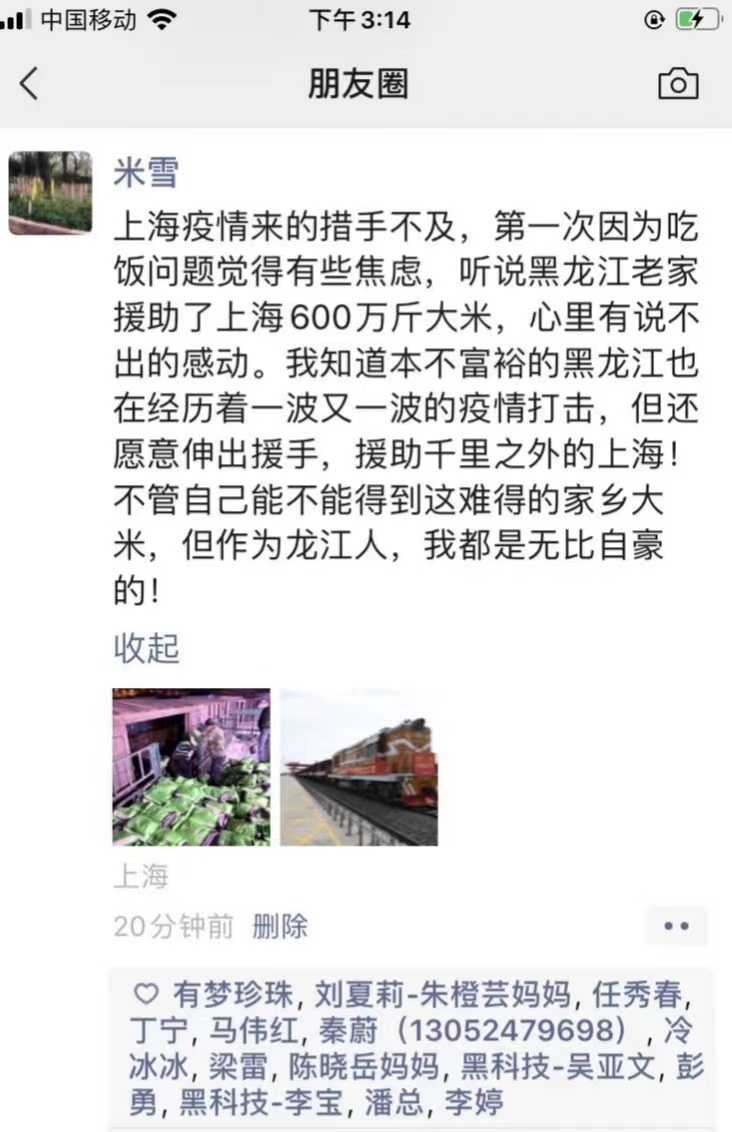Open the camera to post a moment
This screenshot has width=732, height=1132.
[x=678, y=84]
